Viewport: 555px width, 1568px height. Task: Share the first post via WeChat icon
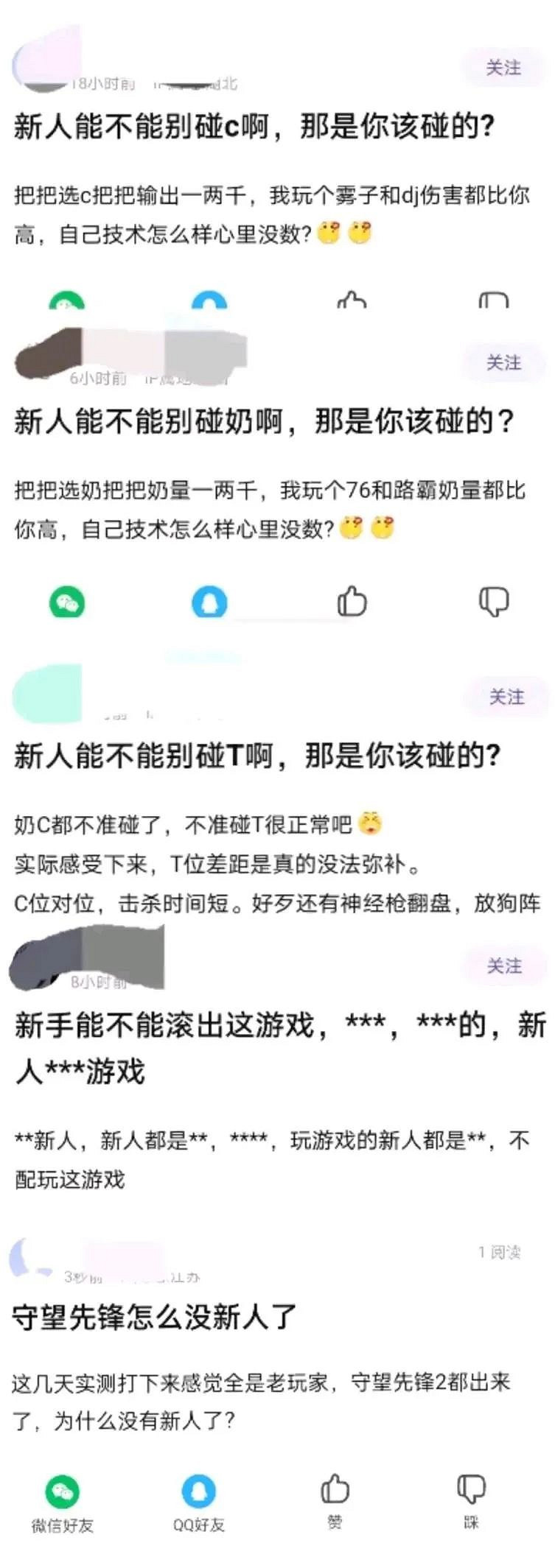click(65, 301)
